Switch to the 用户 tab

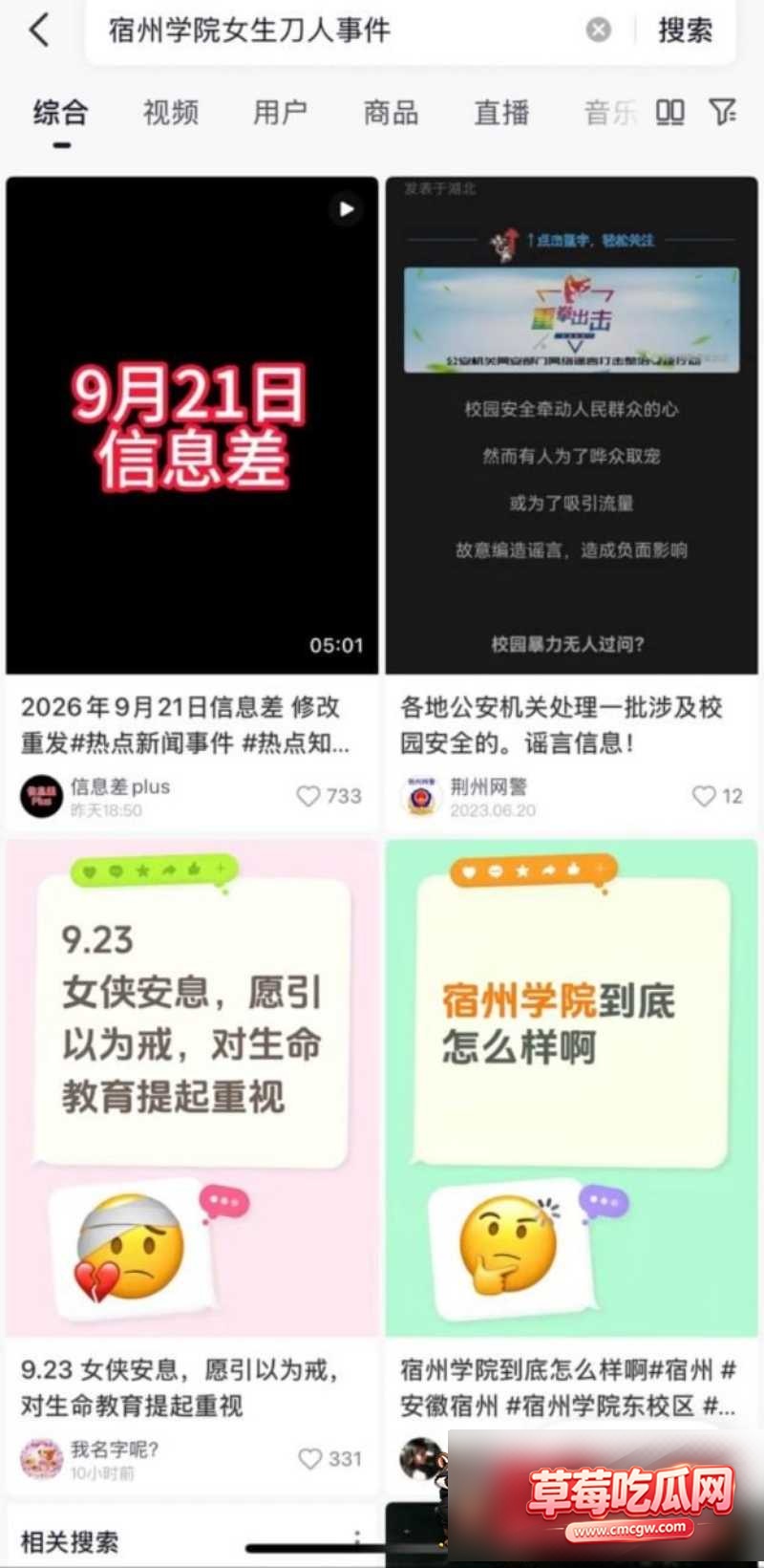tap(281, 113)
